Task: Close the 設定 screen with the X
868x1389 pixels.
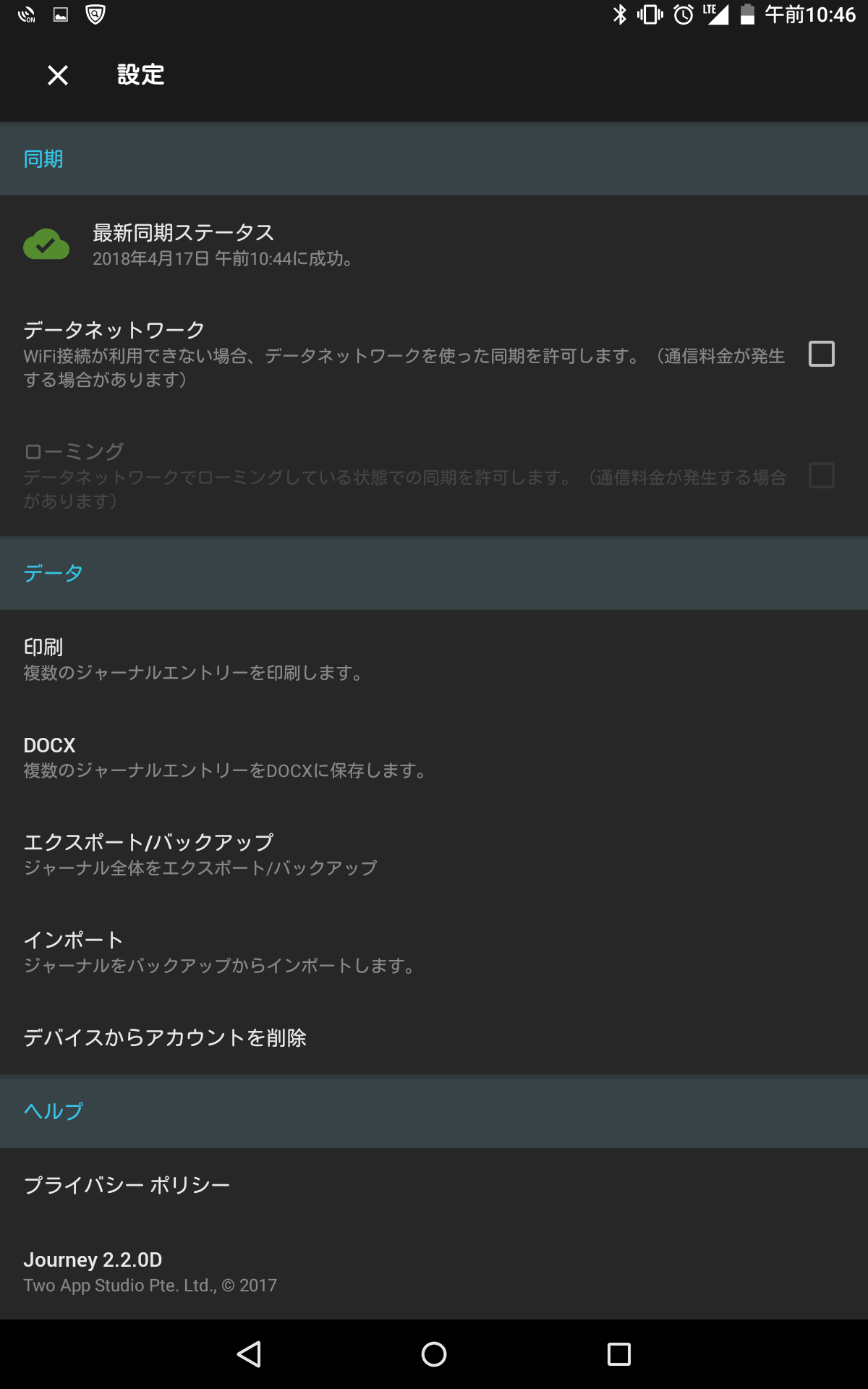Action: point(56,75)
